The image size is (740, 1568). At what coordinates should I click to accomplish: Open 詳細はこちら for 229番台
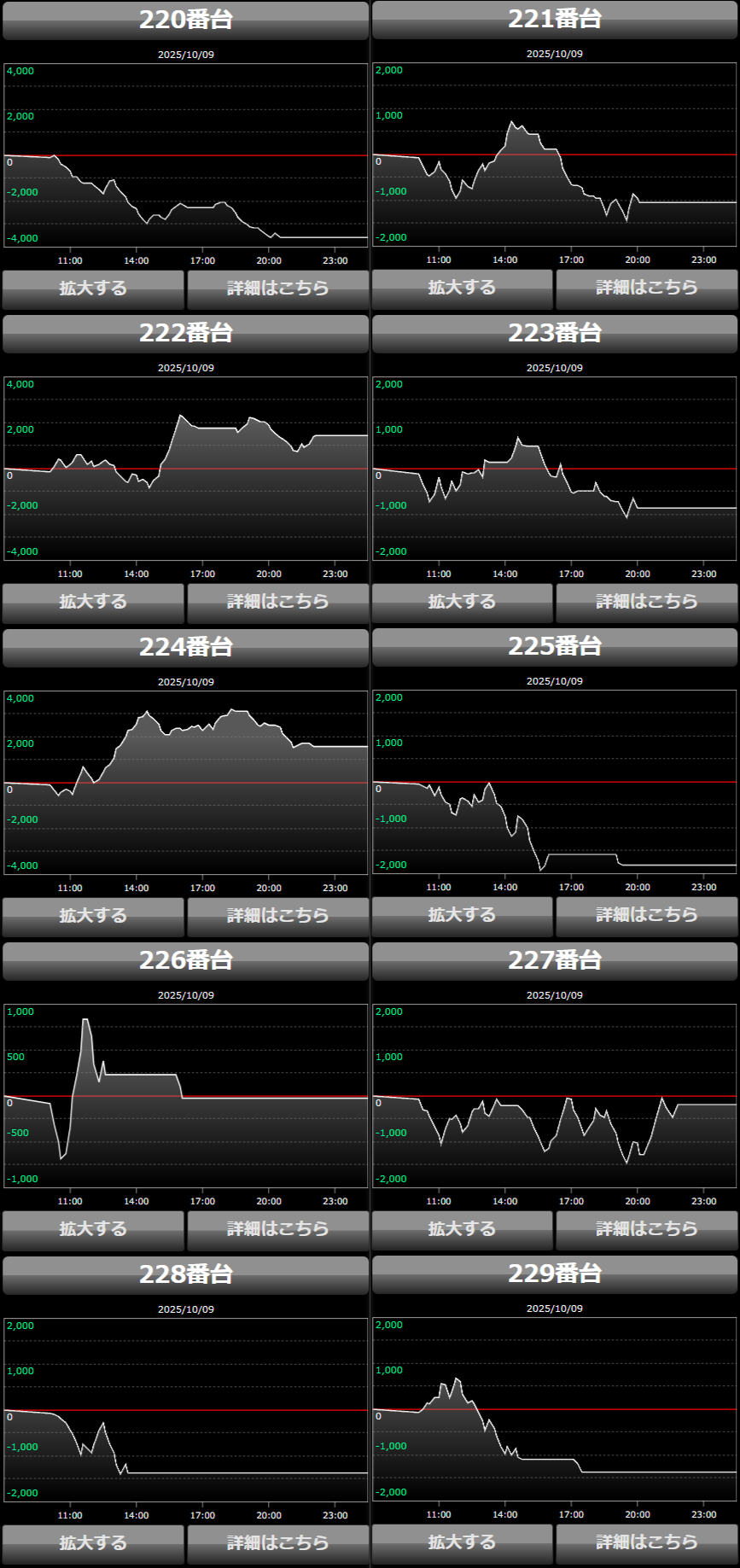click(647, 1542)
